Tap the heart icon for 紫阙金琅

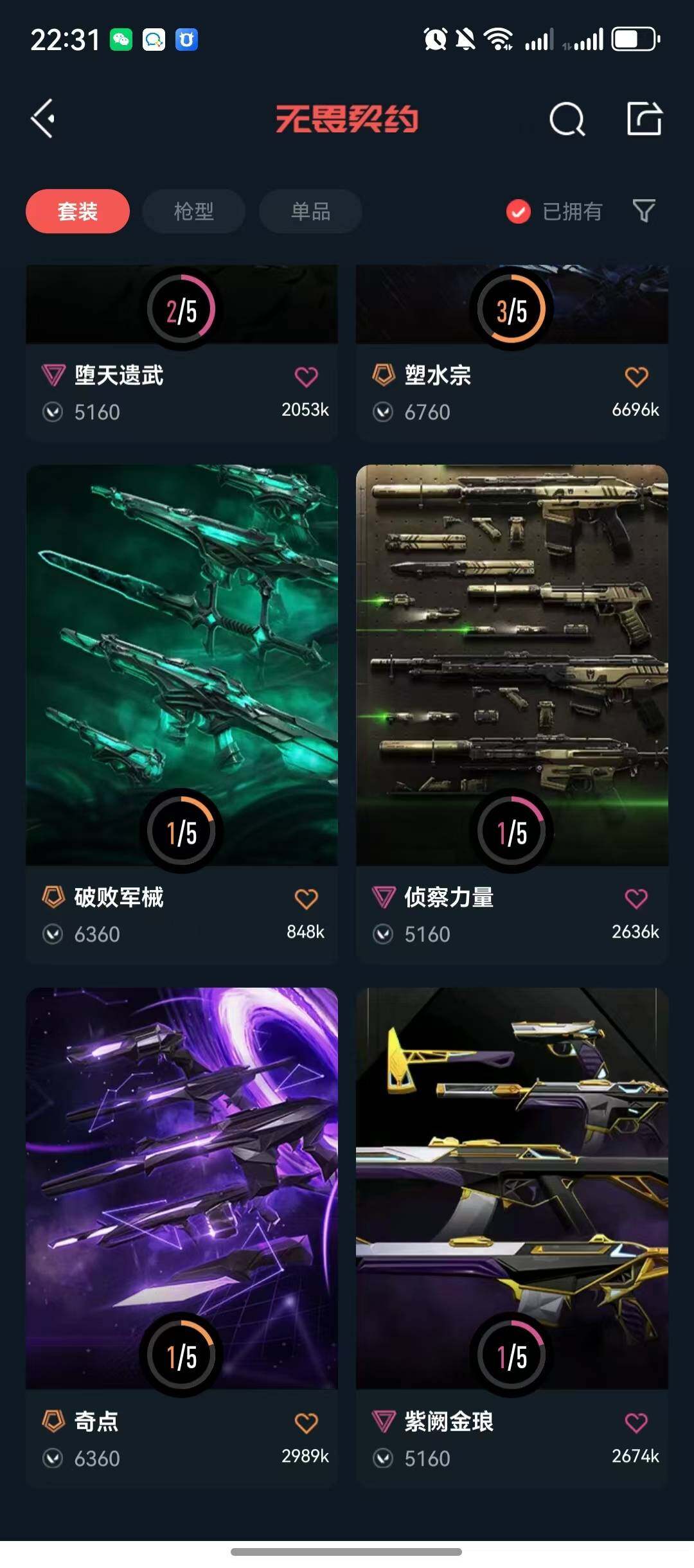pyautogui.click(x=637, y=1421)
